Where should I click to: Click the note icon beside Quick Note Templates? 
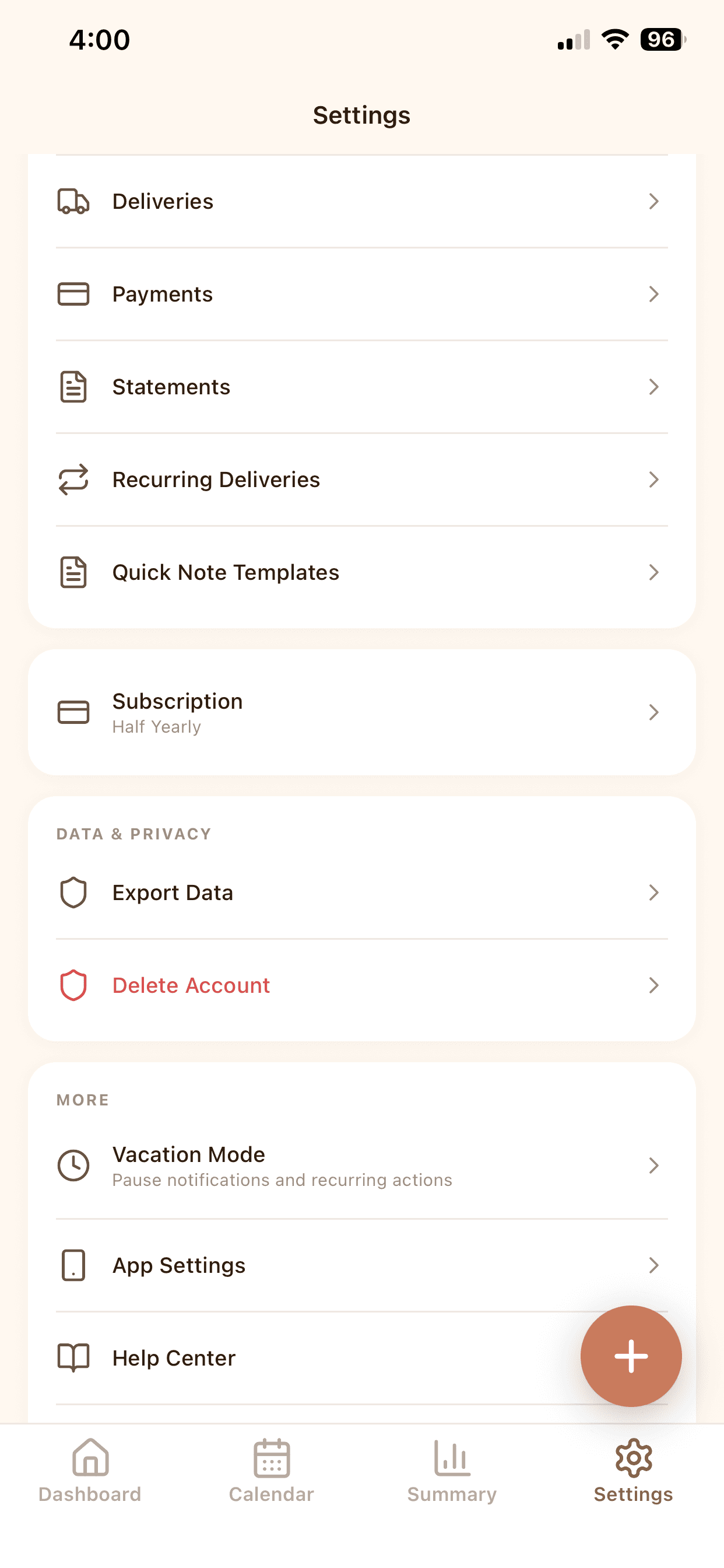[x=72, y=572]
